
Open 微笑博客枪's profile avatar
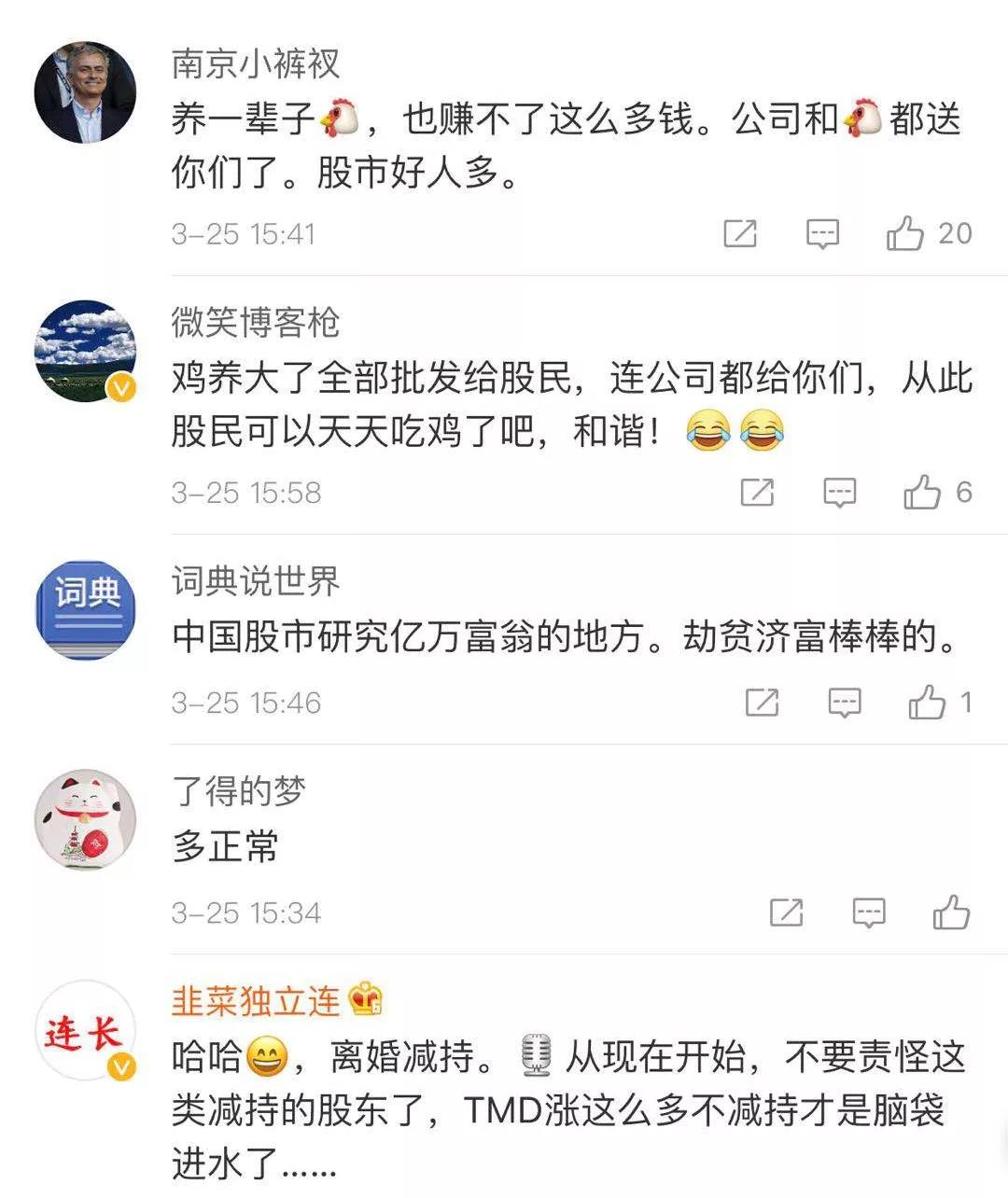coord(85,351)
